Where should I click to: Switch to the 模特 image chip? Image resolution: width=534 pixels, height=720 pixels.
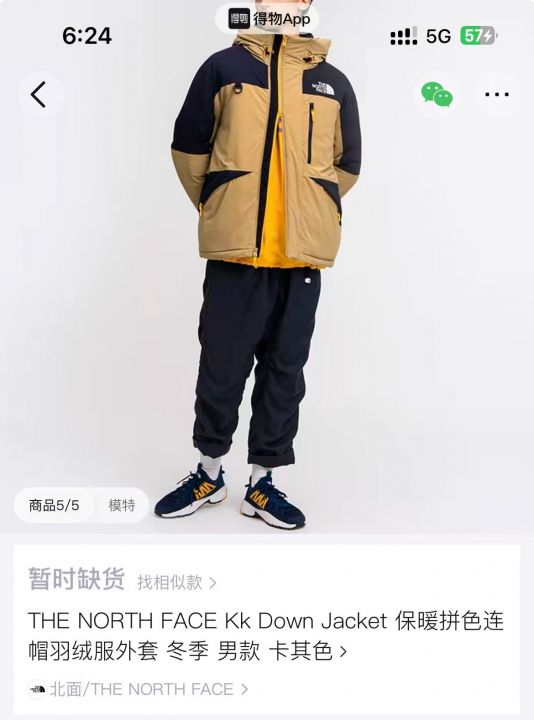point(122,506)
